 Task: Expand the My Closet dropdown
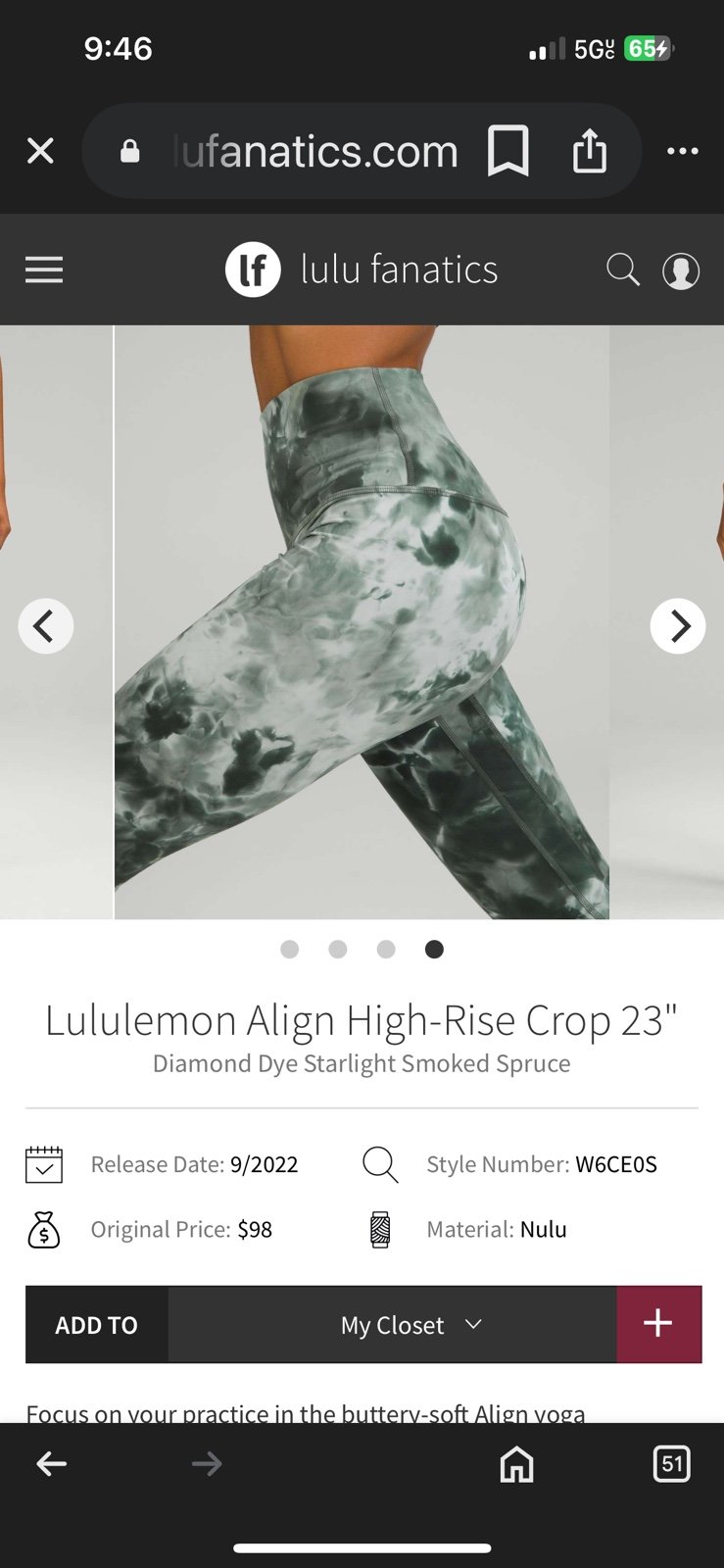tap(393, 1325)
